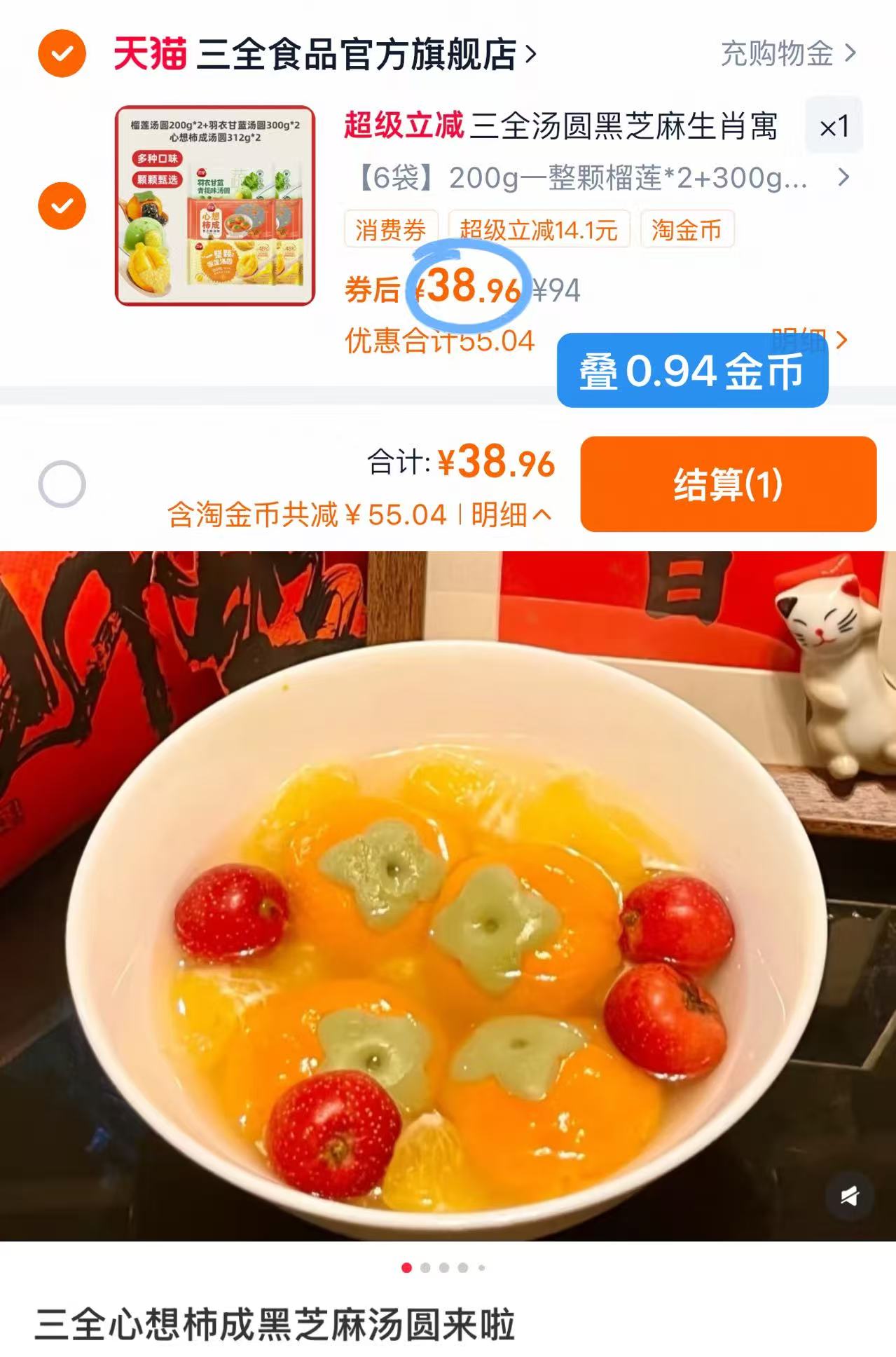This screenshot has height=1357, width=896.
Task: Uncheck the product selection checkbox
Action: pos(63,205)
